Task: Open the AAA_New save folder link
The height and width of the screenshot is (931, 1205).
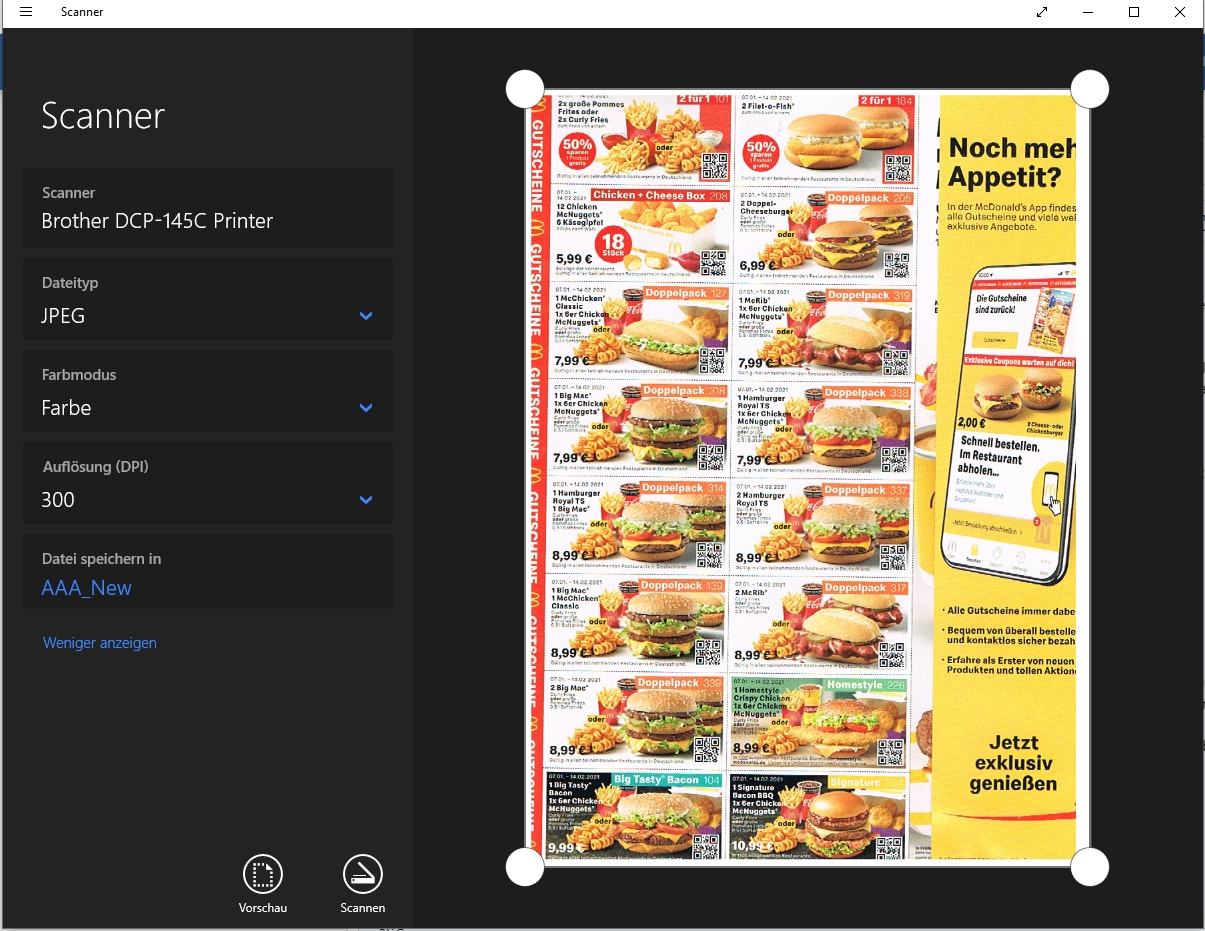Action: point(87,588)
